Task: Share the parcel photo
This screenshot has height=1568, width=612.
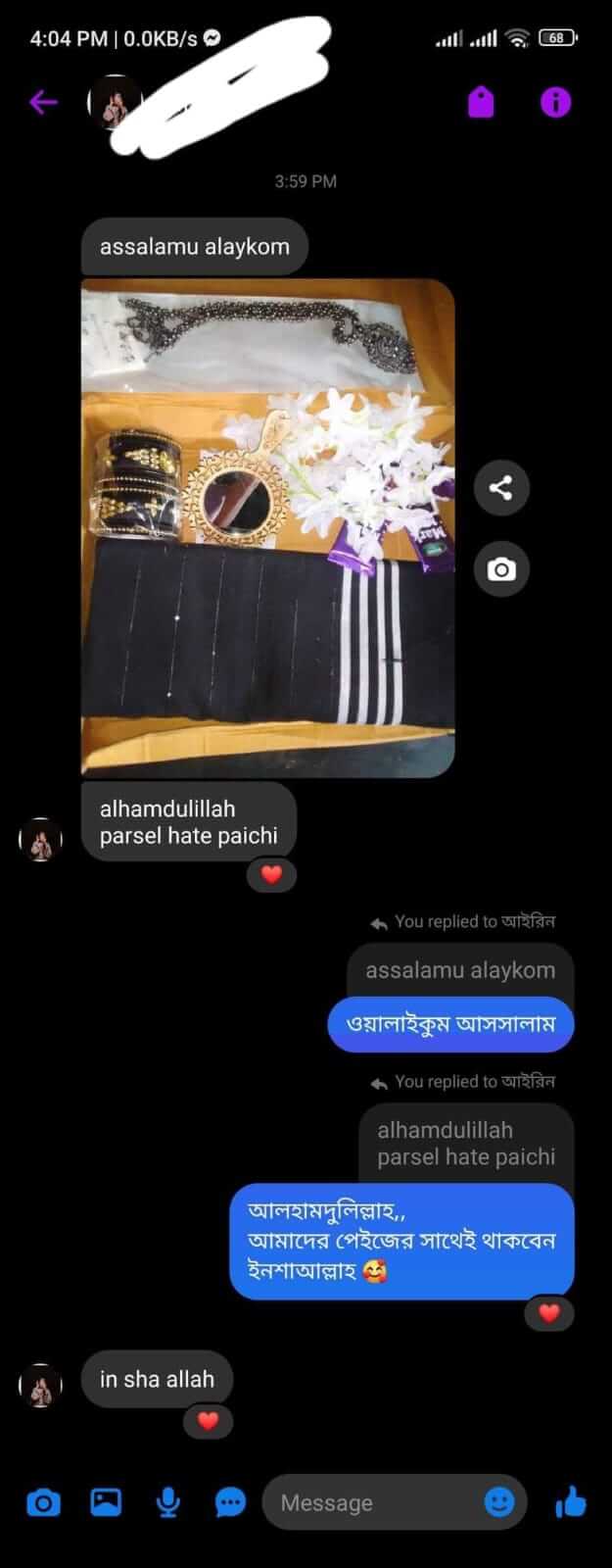Action: click(x=501, y=488)
